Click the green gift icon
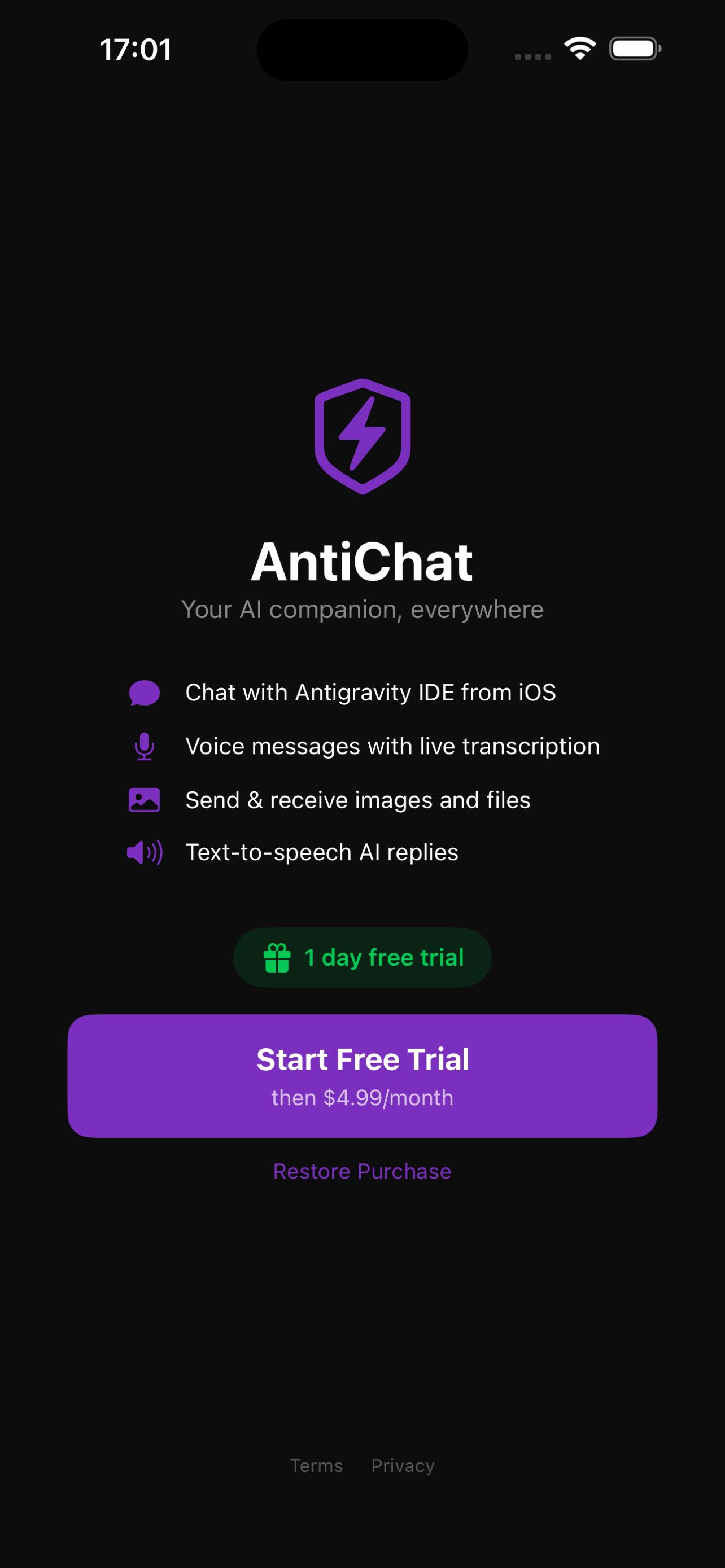This screenshot has width=725, height=1568. 278,957
